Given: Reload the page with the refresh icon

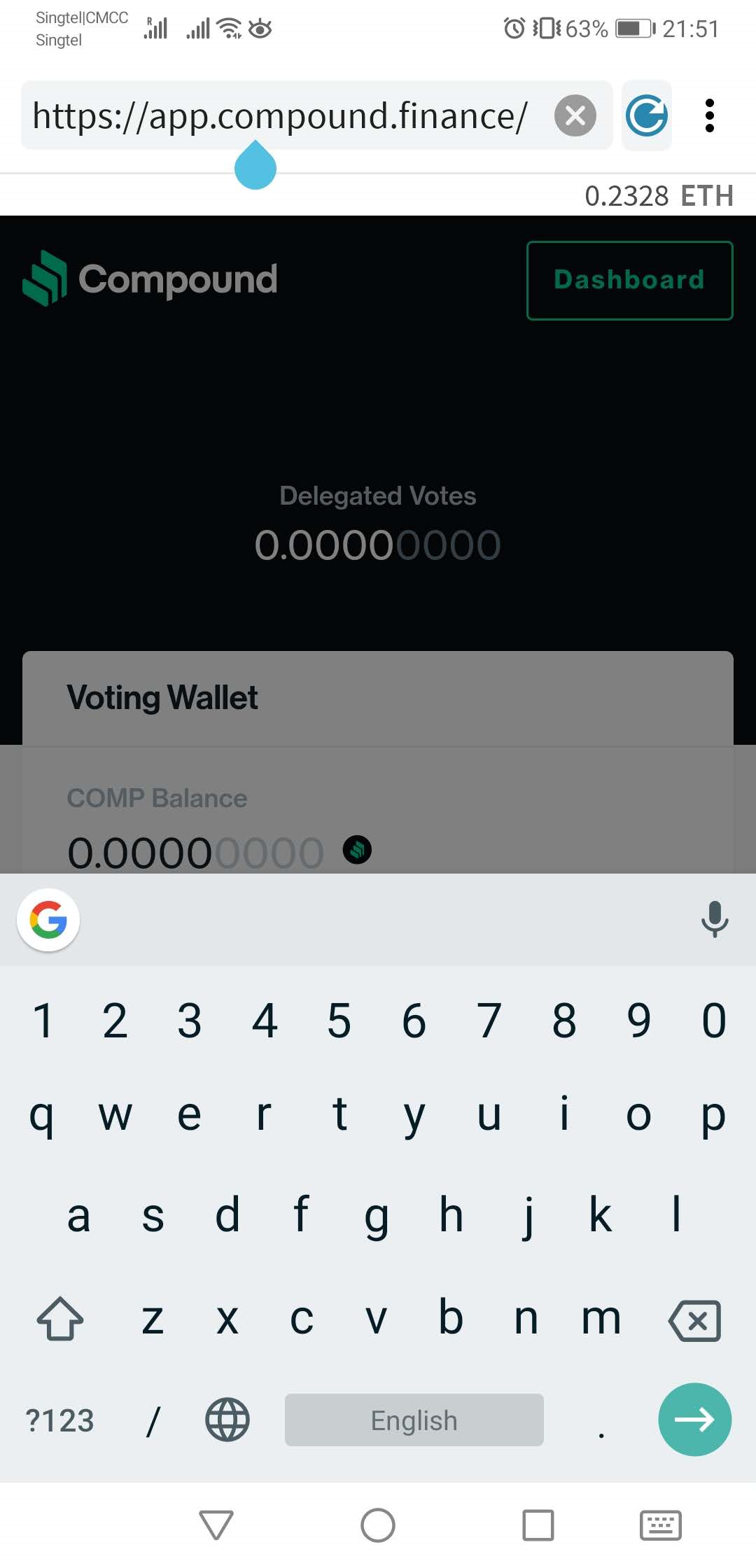Looking at the screenshot, I should click(x=645, y=115).
